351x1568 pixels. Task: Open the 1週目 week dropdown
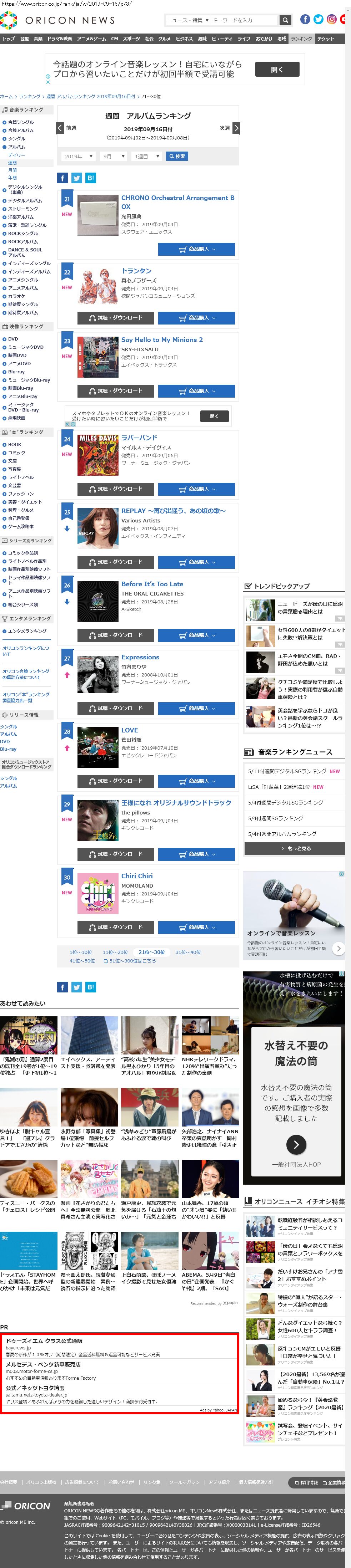pyautogui.click(x=147, y=157)
